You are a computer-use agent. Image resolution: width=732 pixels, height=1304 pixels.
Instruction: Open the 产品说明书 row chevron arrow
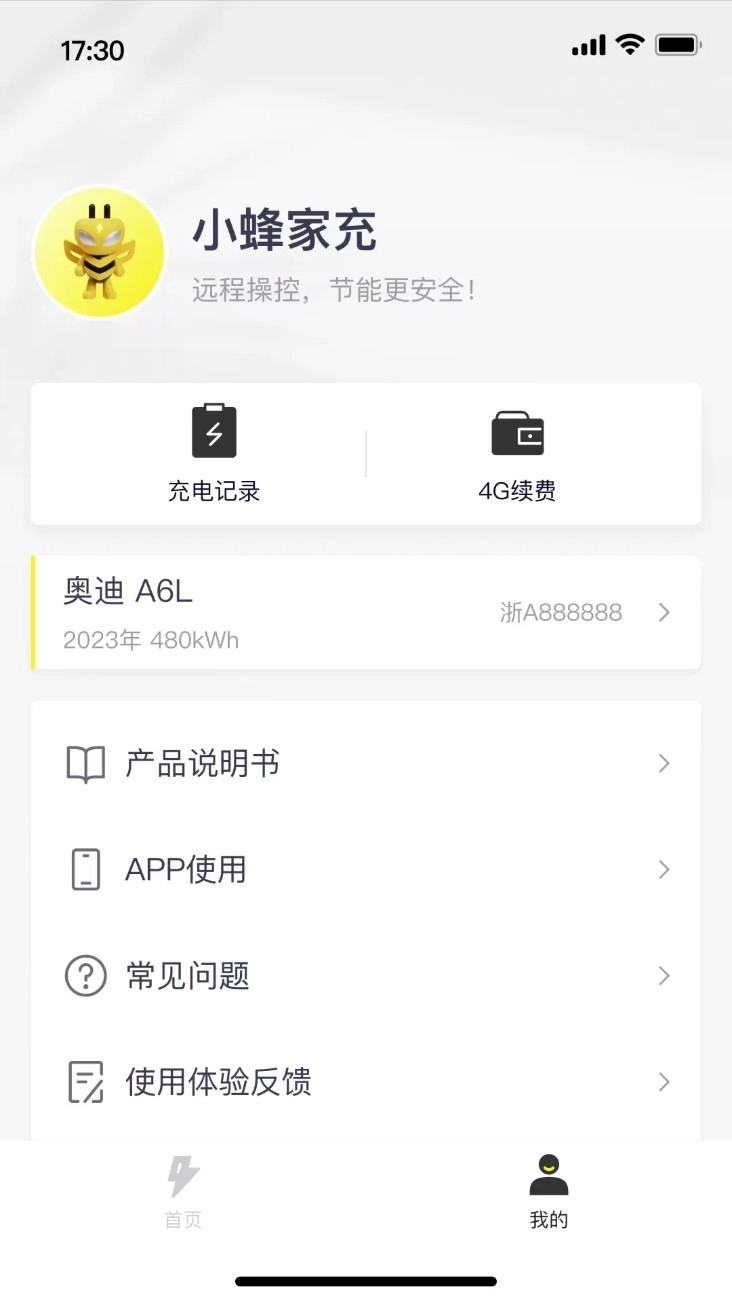(x=663, y=763)
